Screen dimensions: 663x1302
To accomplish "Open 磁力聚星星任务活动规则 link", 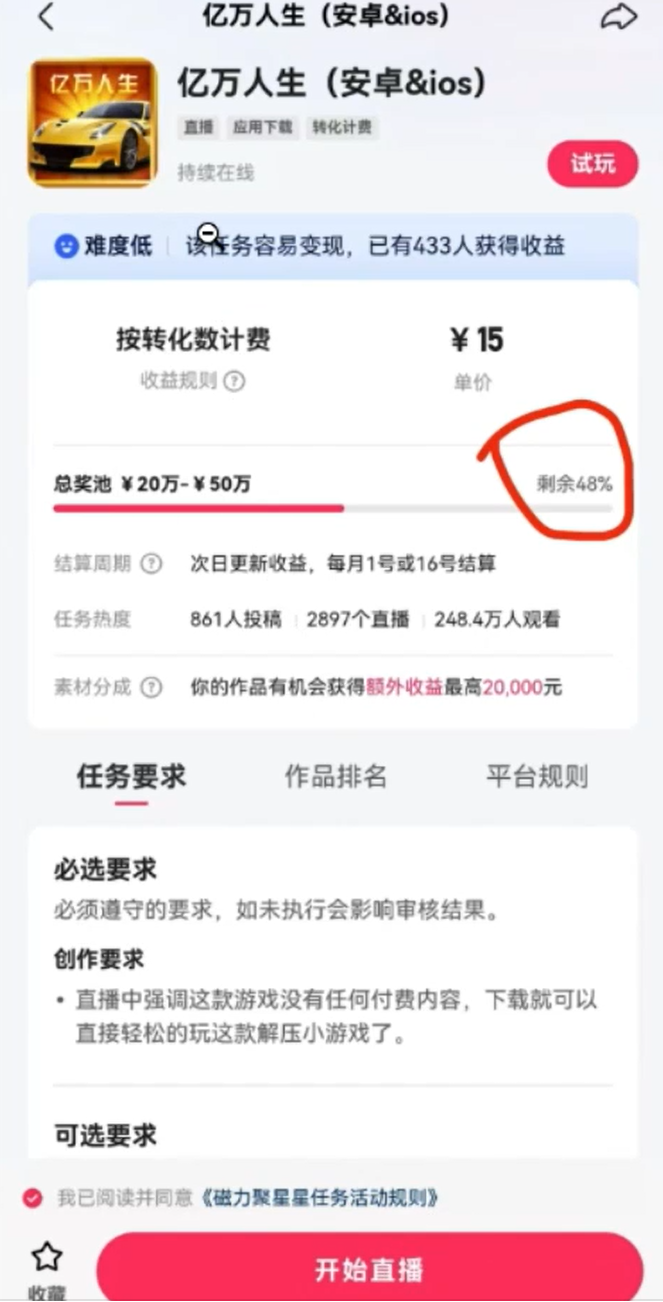I will (320, 1198).
